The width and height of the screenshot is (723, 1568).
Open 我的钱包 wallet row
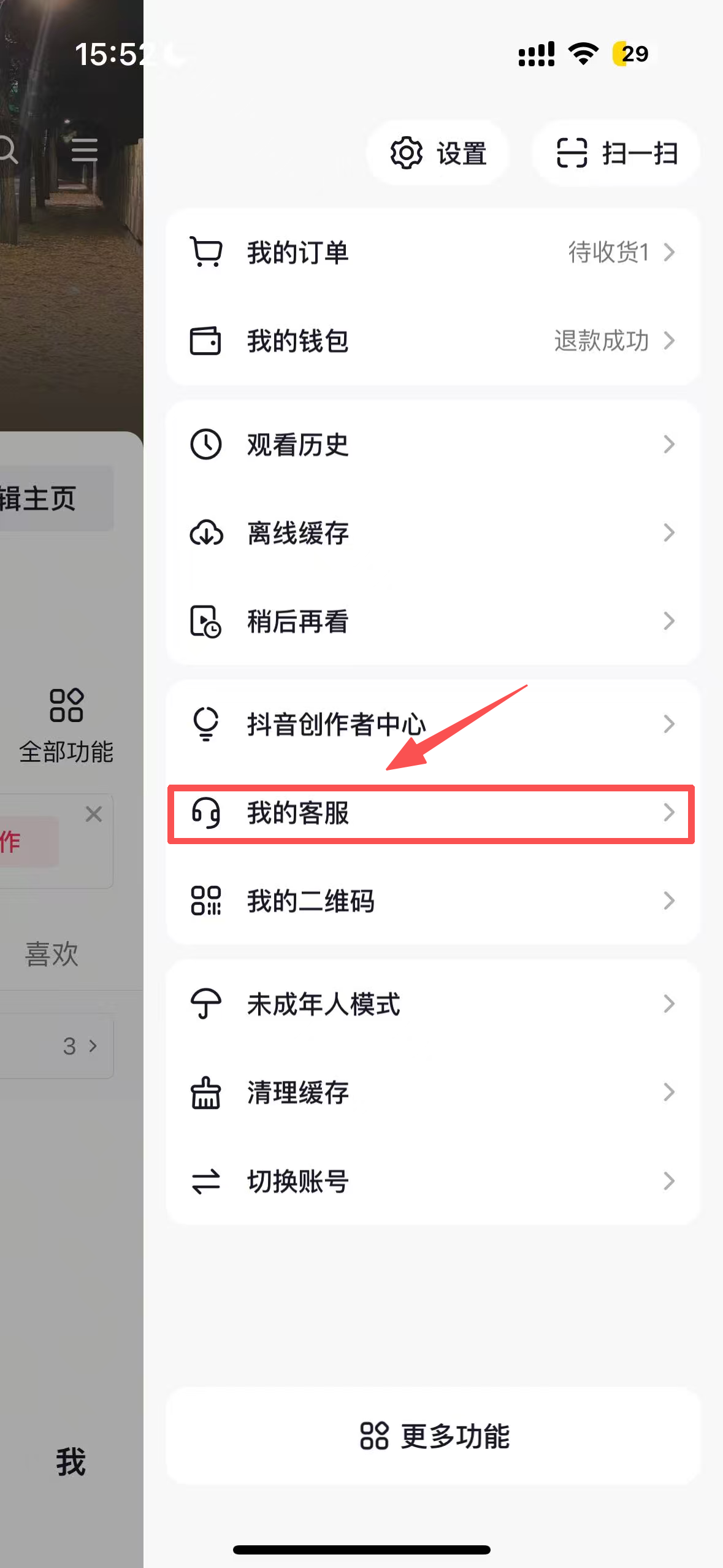click(432, 341)
